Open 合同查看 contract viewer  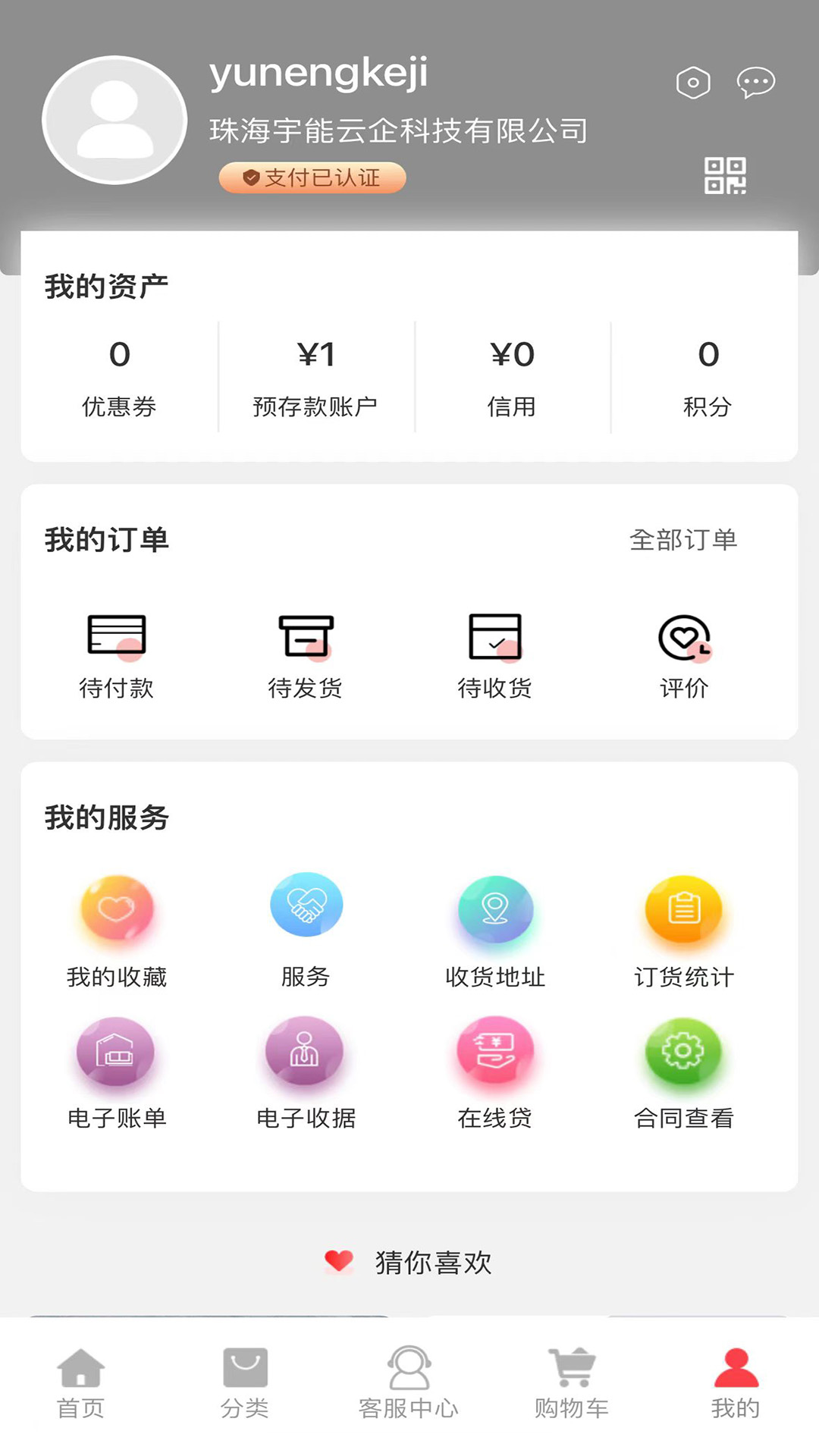[x=684, y=1071]
